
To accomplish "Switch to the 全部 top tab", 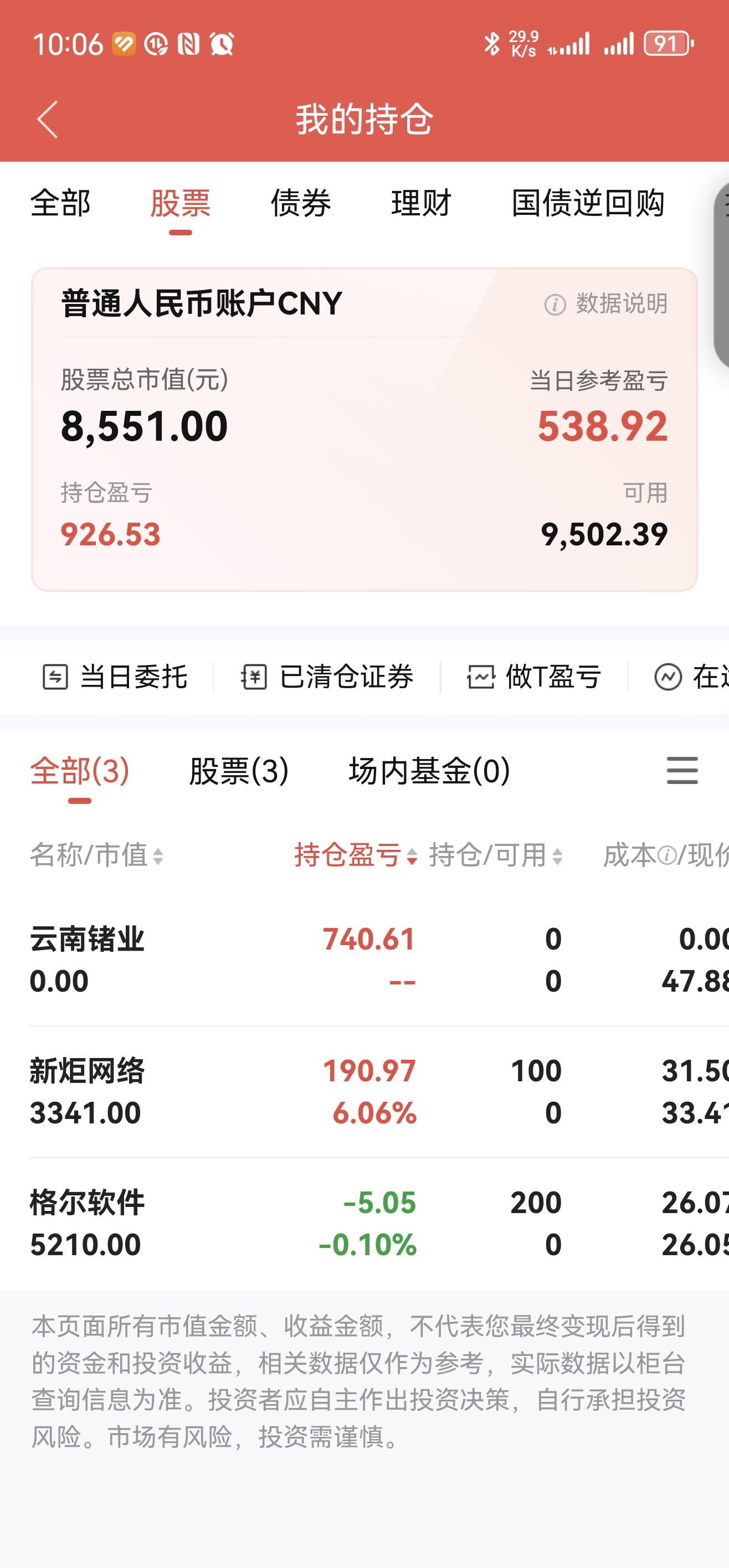I will [x=60, y=203].
